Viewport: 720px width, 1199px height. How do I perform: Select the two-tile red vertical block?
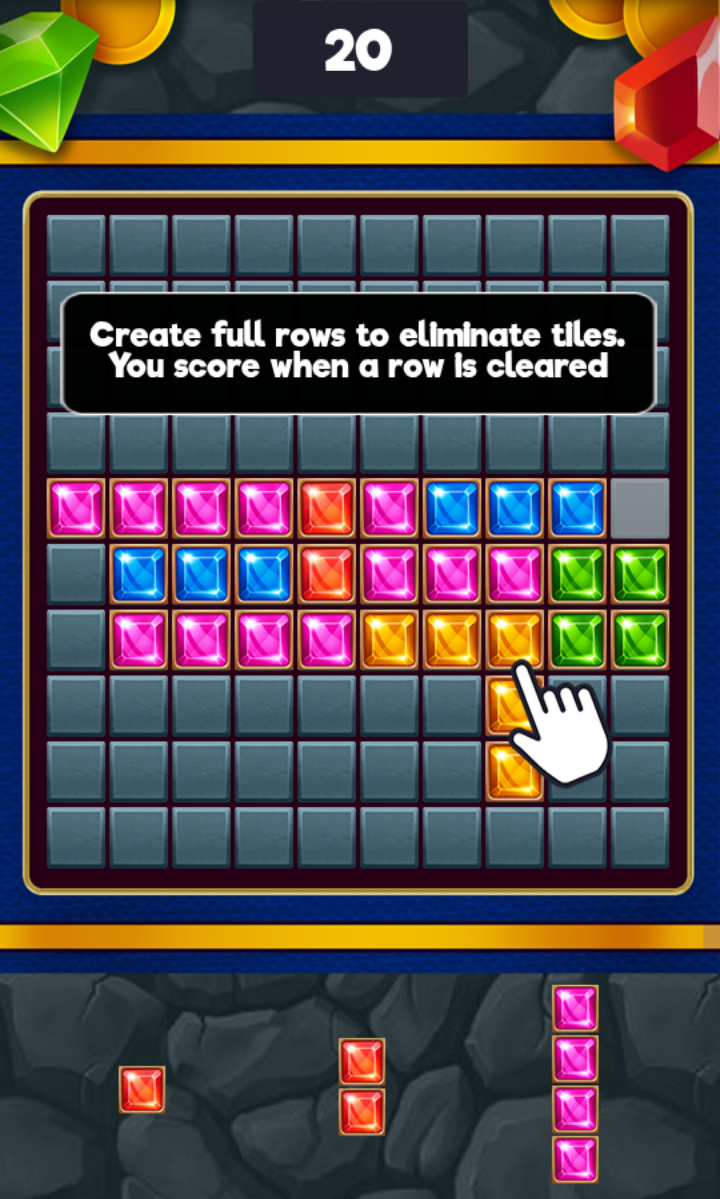tap(362, 1087)
